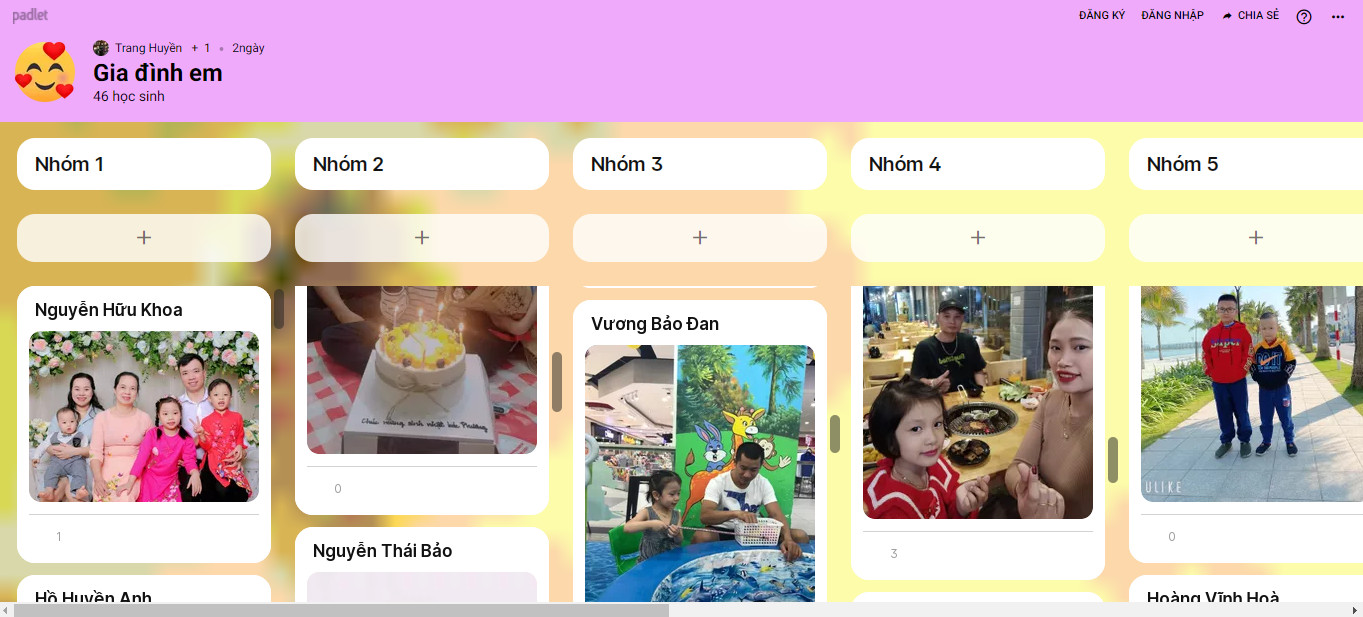
Task: Like Nguyễn Hữu Khoa's post
Action: point(44,537)
